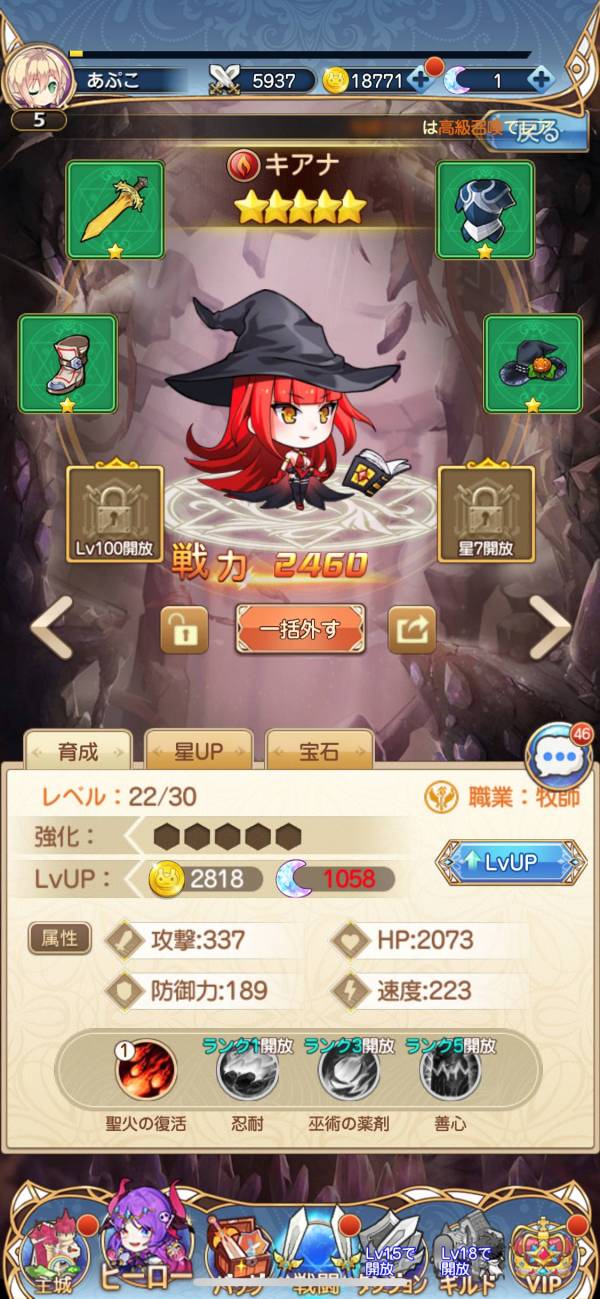The height and width of the screenshot is (1299, 600).
Task: Toggle the hero lock icon
Action: point(184,629)
